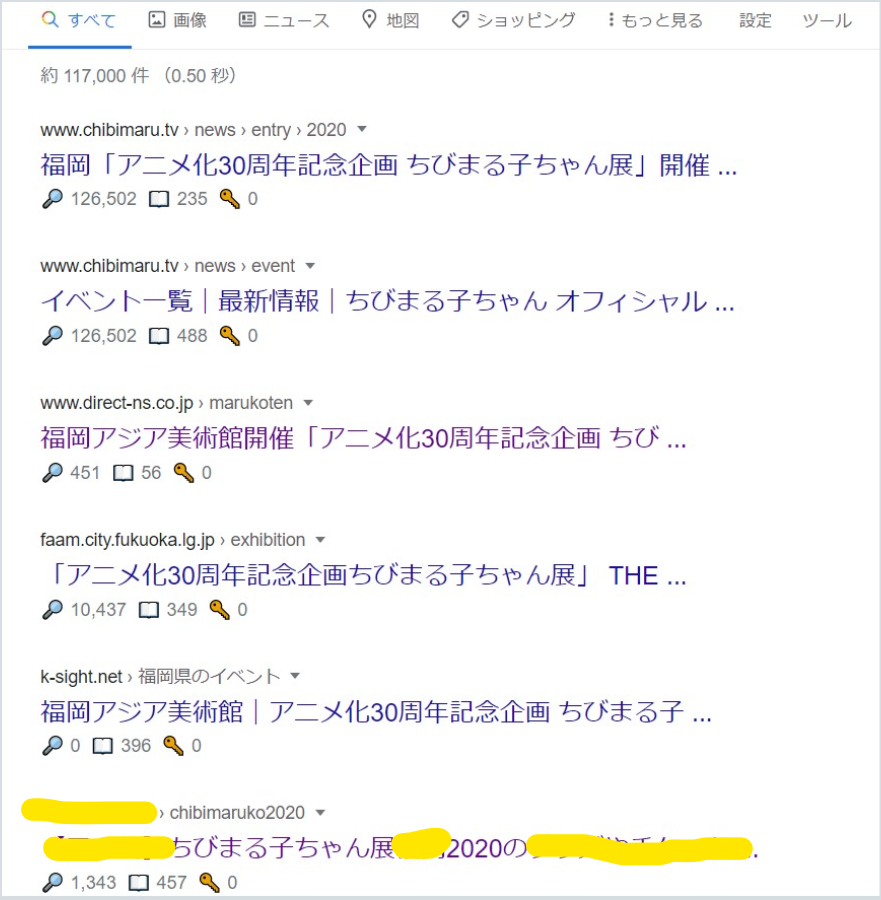Image resolution: width=881 pixels, height=900 pixels.
Task: Expand もっと見る menu
Action: 655,20
